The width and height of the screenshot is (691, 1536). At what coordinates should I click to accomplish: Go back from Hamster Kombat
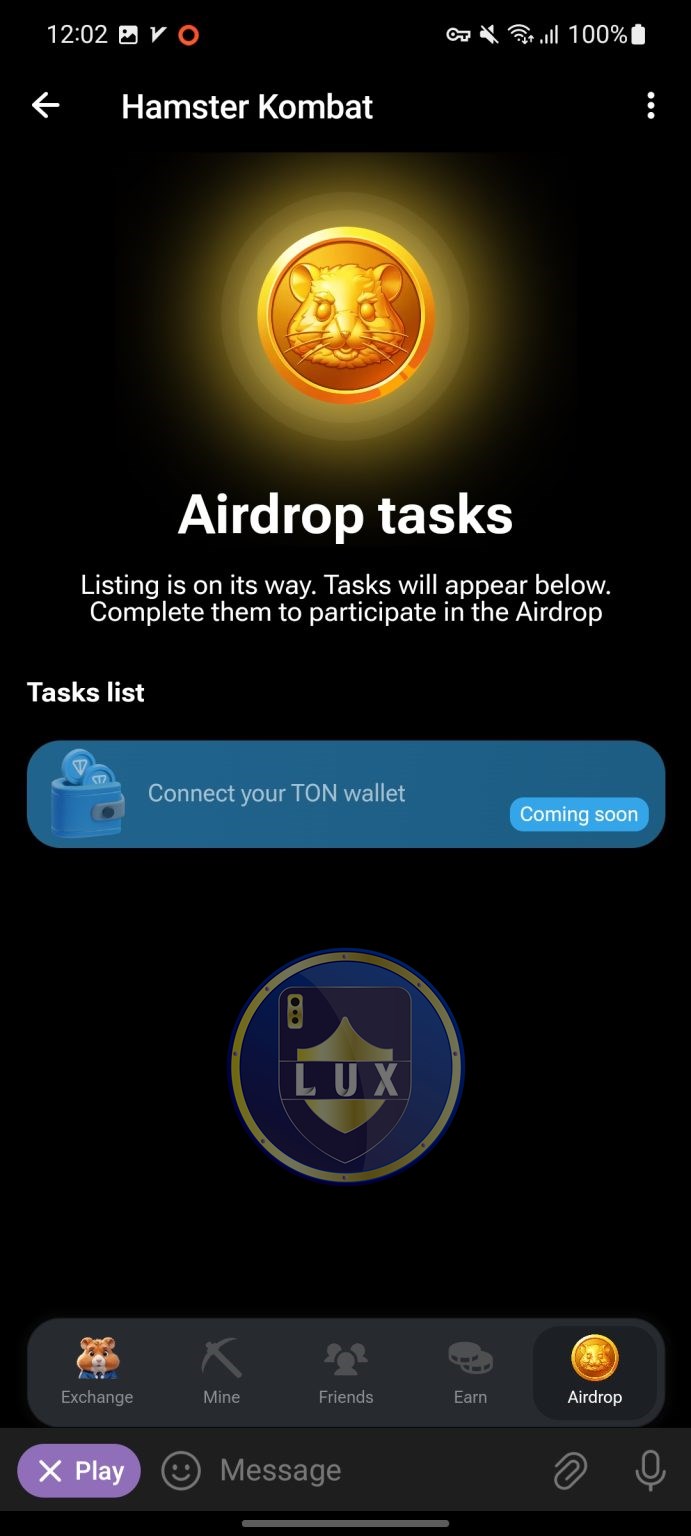(46, 106)
